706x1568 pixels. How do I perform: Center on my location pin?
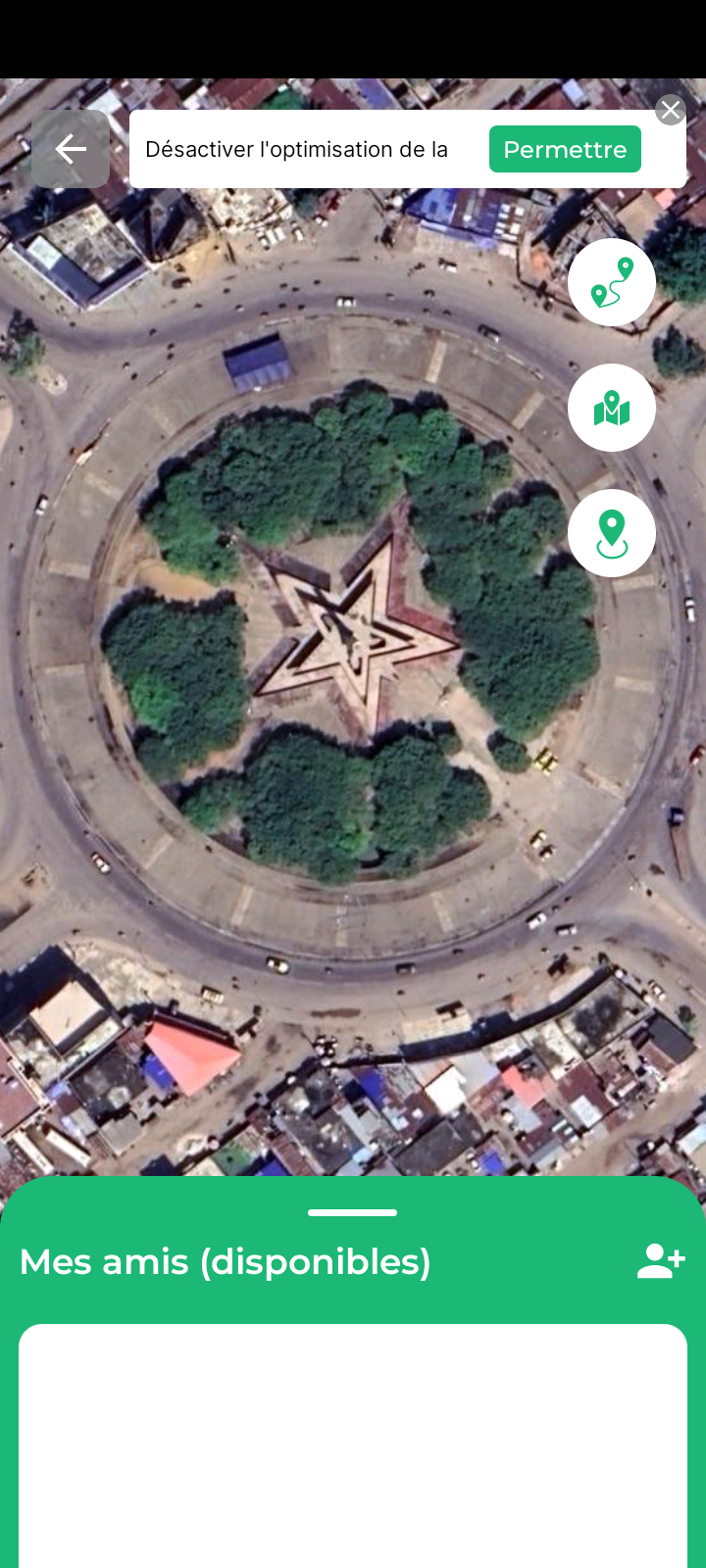[x=612, y=533]
